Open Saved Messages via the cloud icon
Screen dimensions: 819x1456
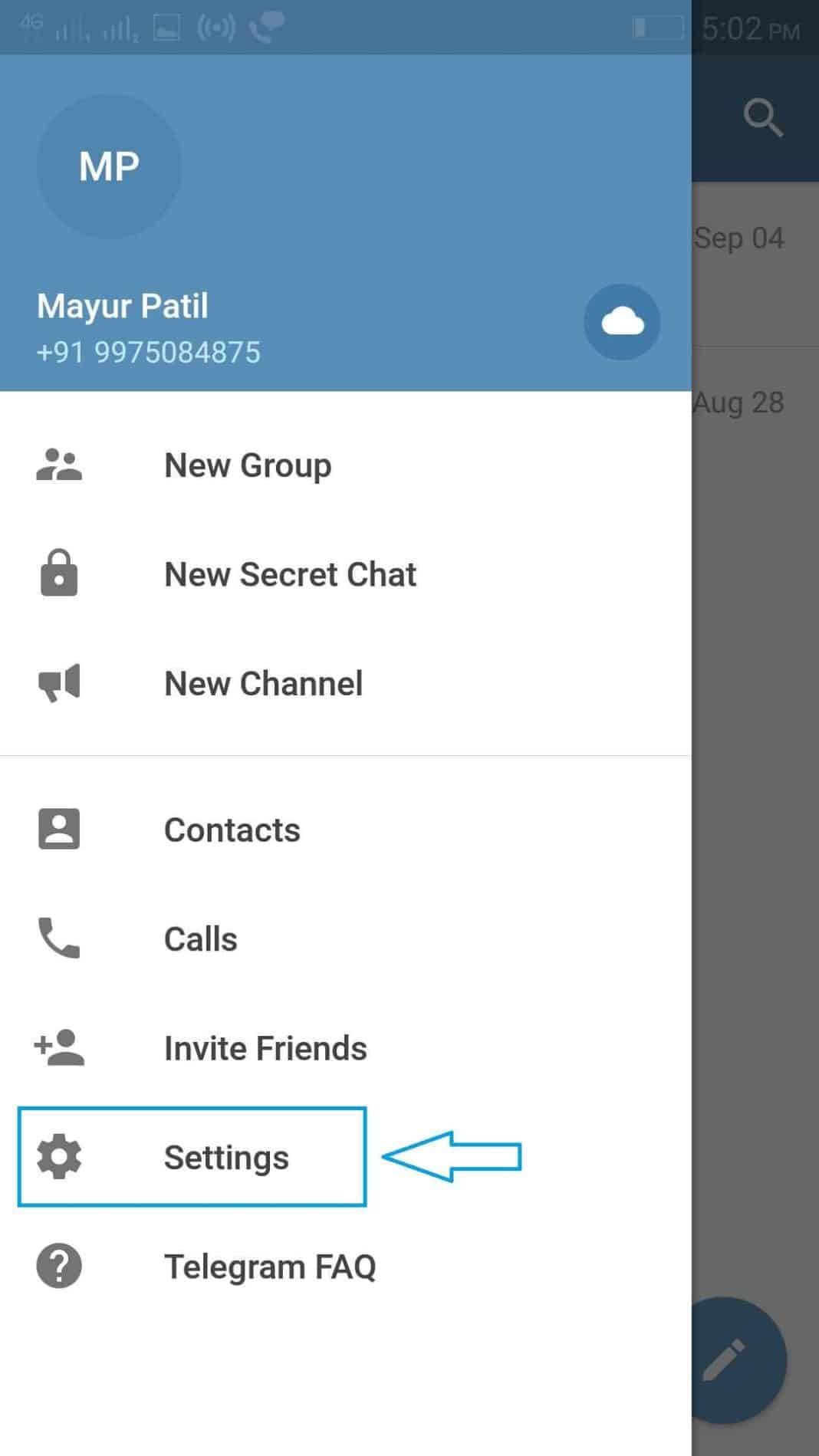(x=621, y=321)
